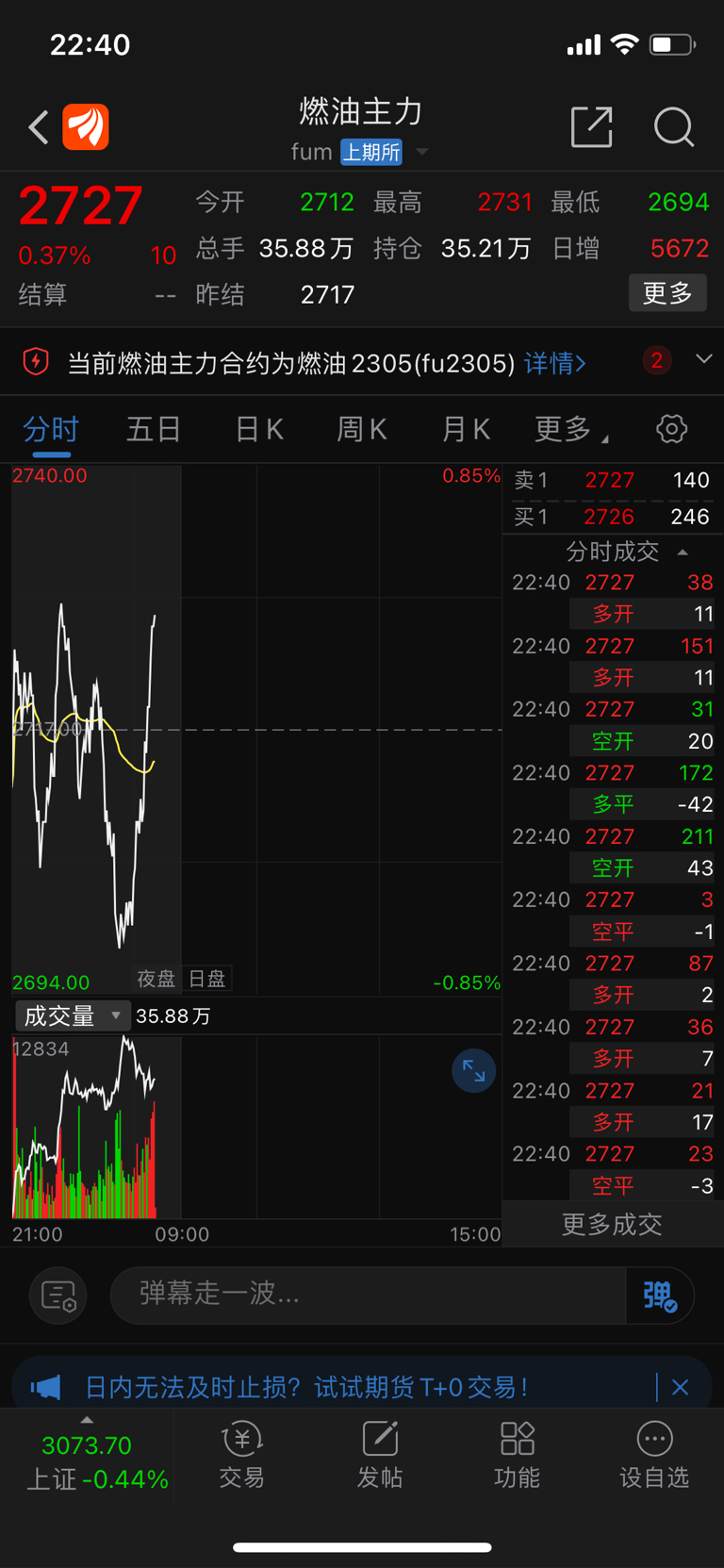Image resolution: width=724 pixels, height=1568 pixels.
Task: Add to watchlist via 设自选
Action: click(x=654, y=1455)
